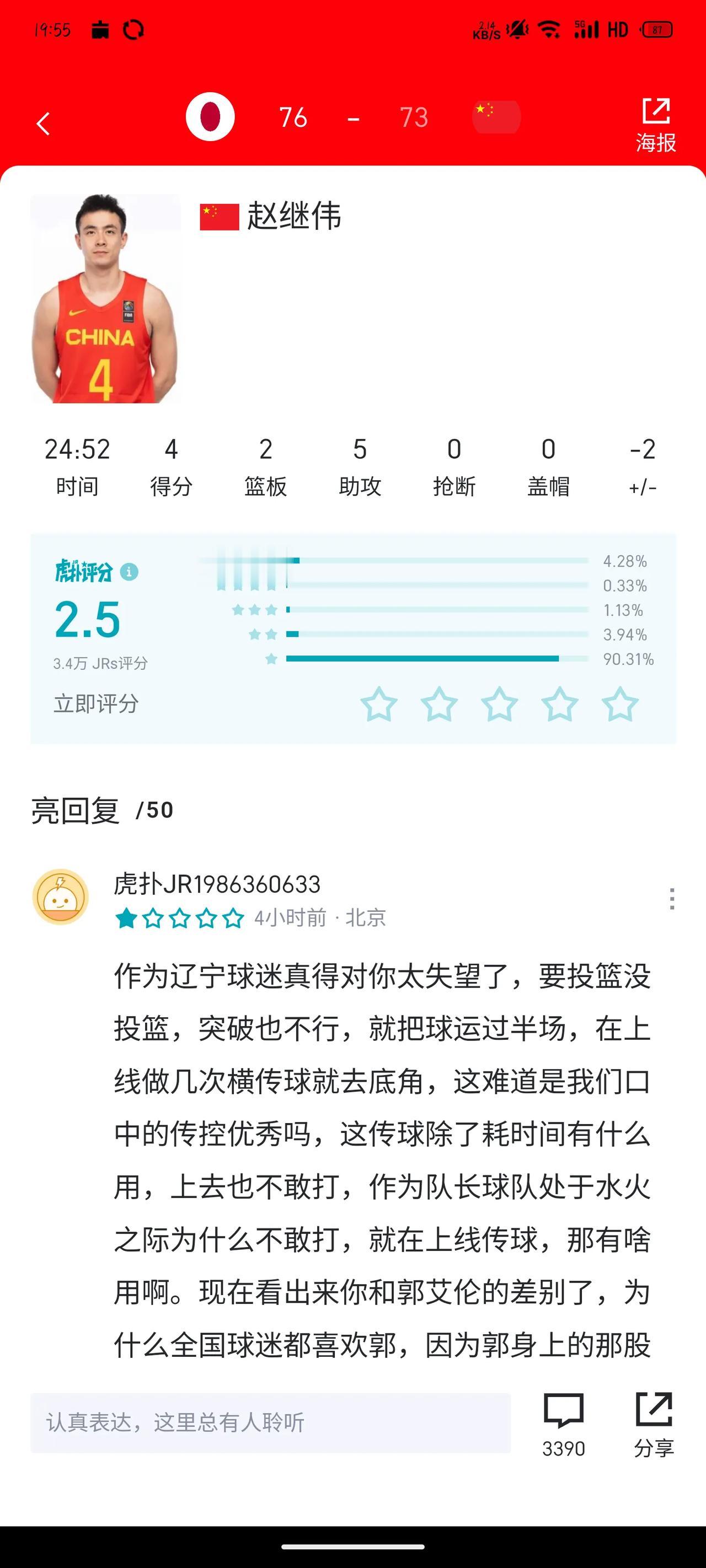Open the three-dot menu on the comment

[672, 895]
